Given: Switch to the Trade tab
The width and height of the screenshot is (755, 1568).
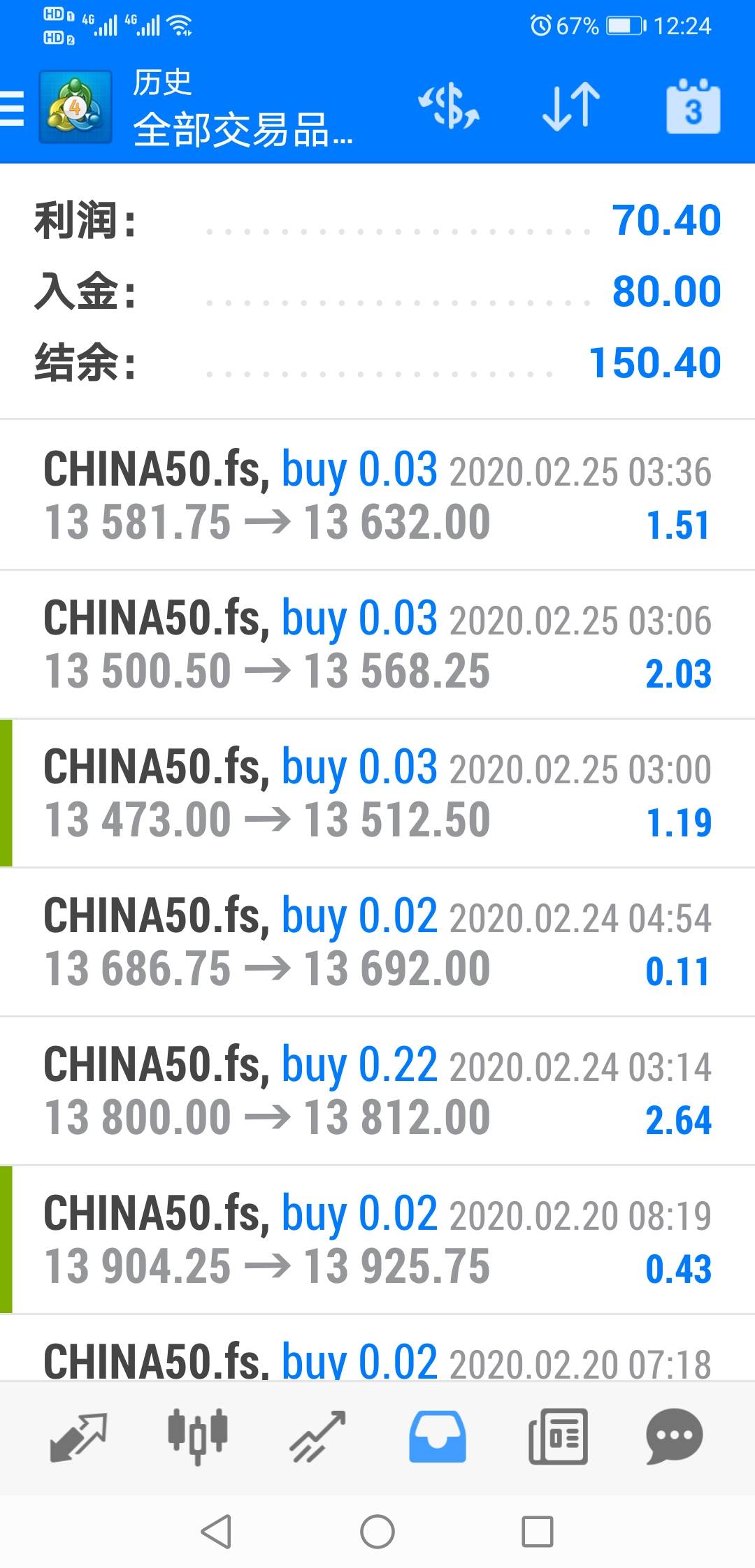Looking at the screenshot, I should 318,1437.
